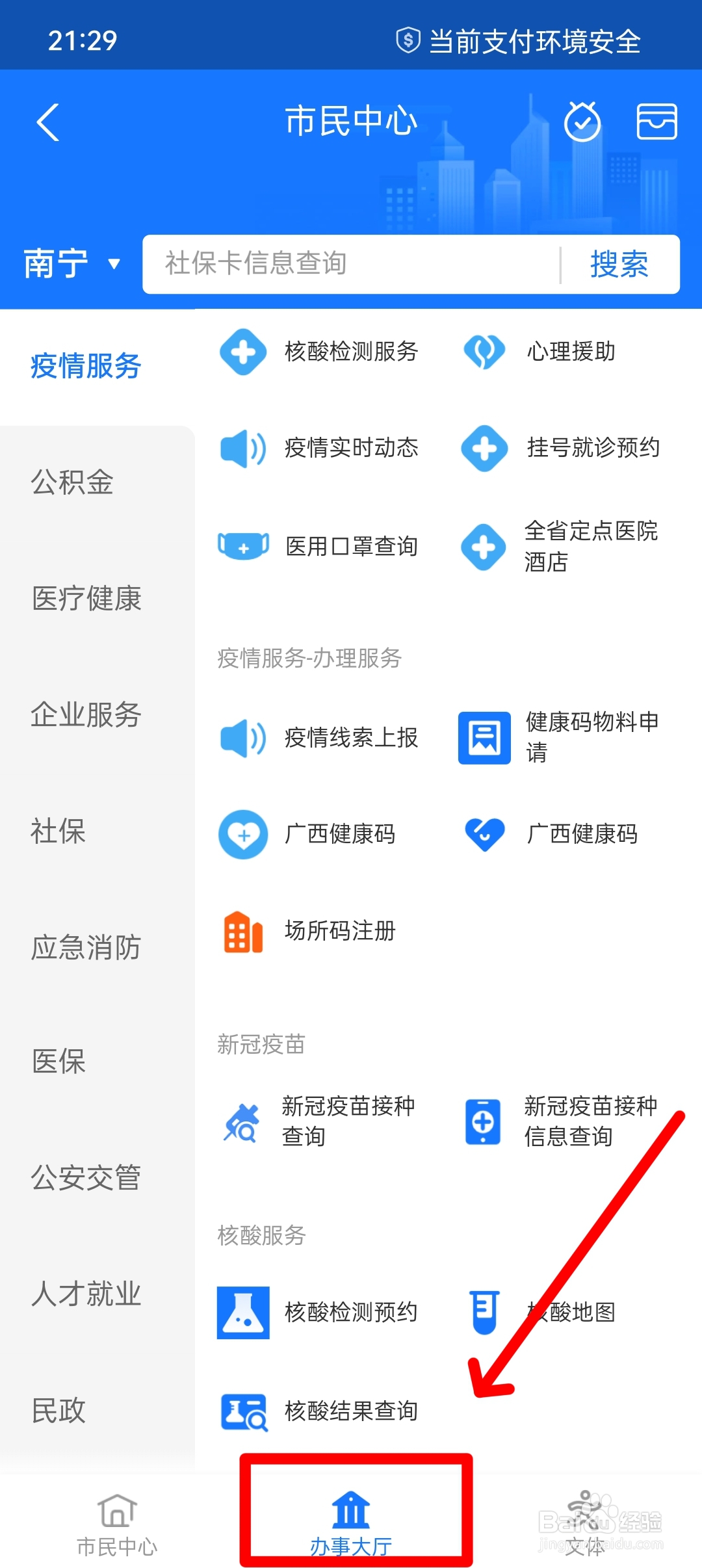Go back from 市民中心 page
702x1568 pixels.
(48, 122)
